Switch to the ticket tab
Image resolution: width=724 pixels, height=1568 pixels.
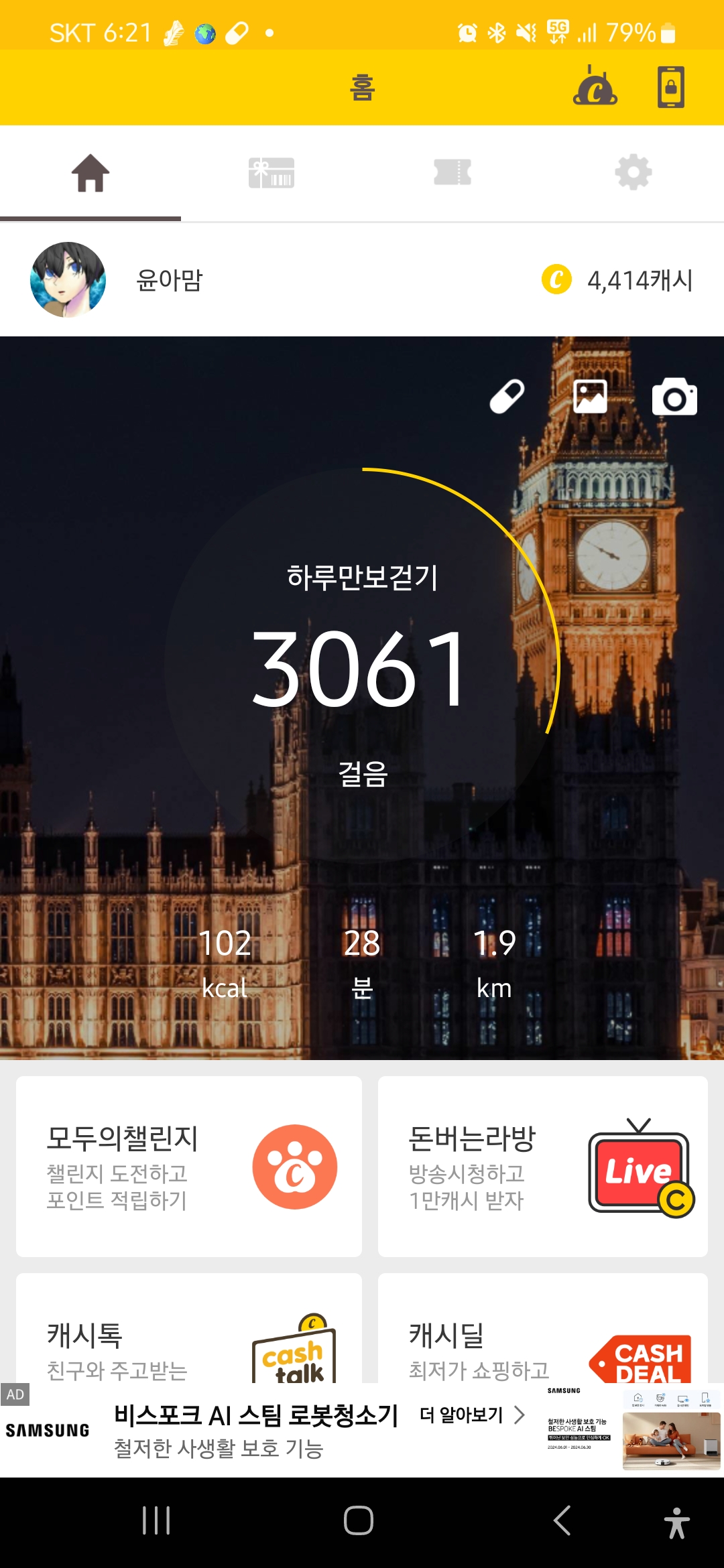(x=452, y=173)
